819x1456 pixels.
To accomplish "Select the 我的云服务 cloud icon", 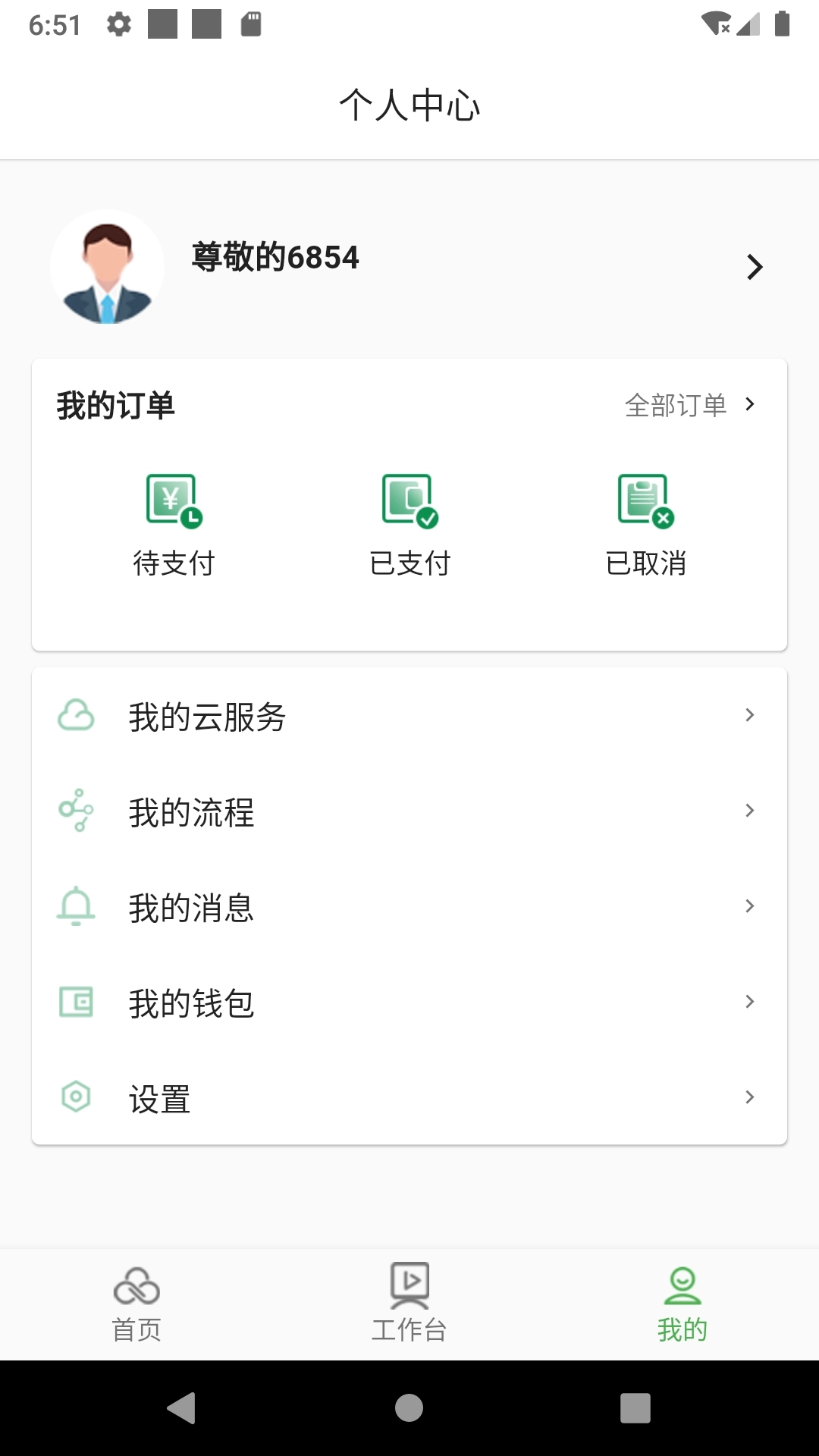I will pyautogui.click(x=75, y=715).
